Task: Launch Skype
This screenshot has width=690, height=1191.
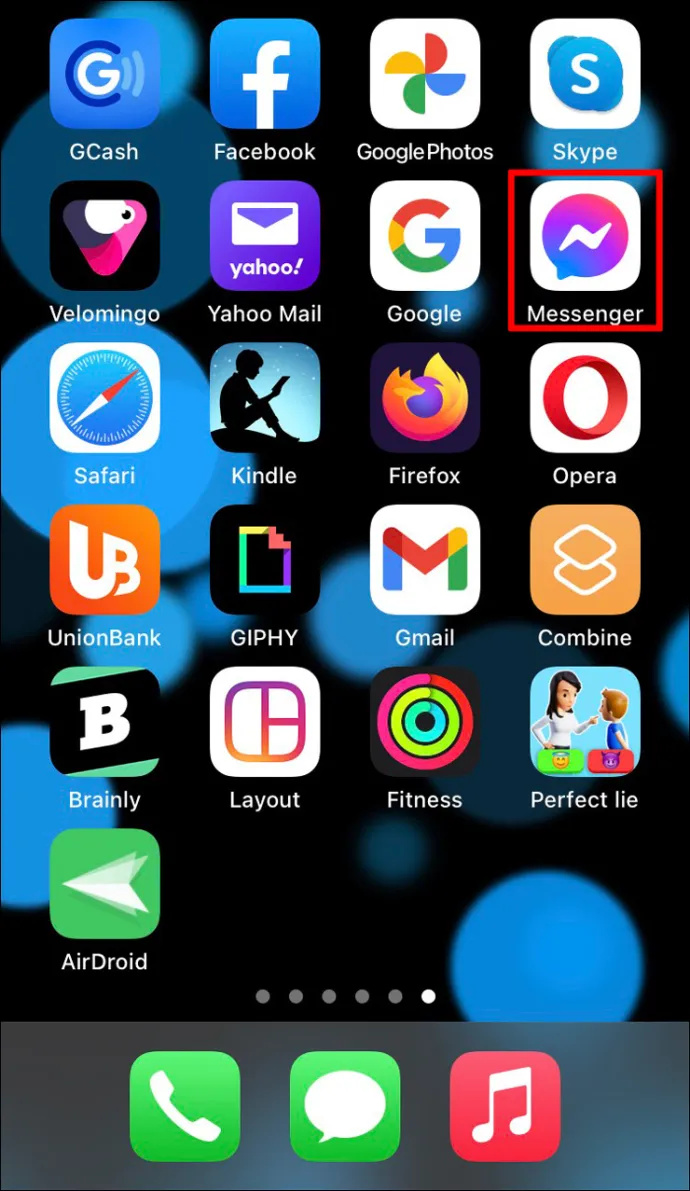Action: pos(585,74)
